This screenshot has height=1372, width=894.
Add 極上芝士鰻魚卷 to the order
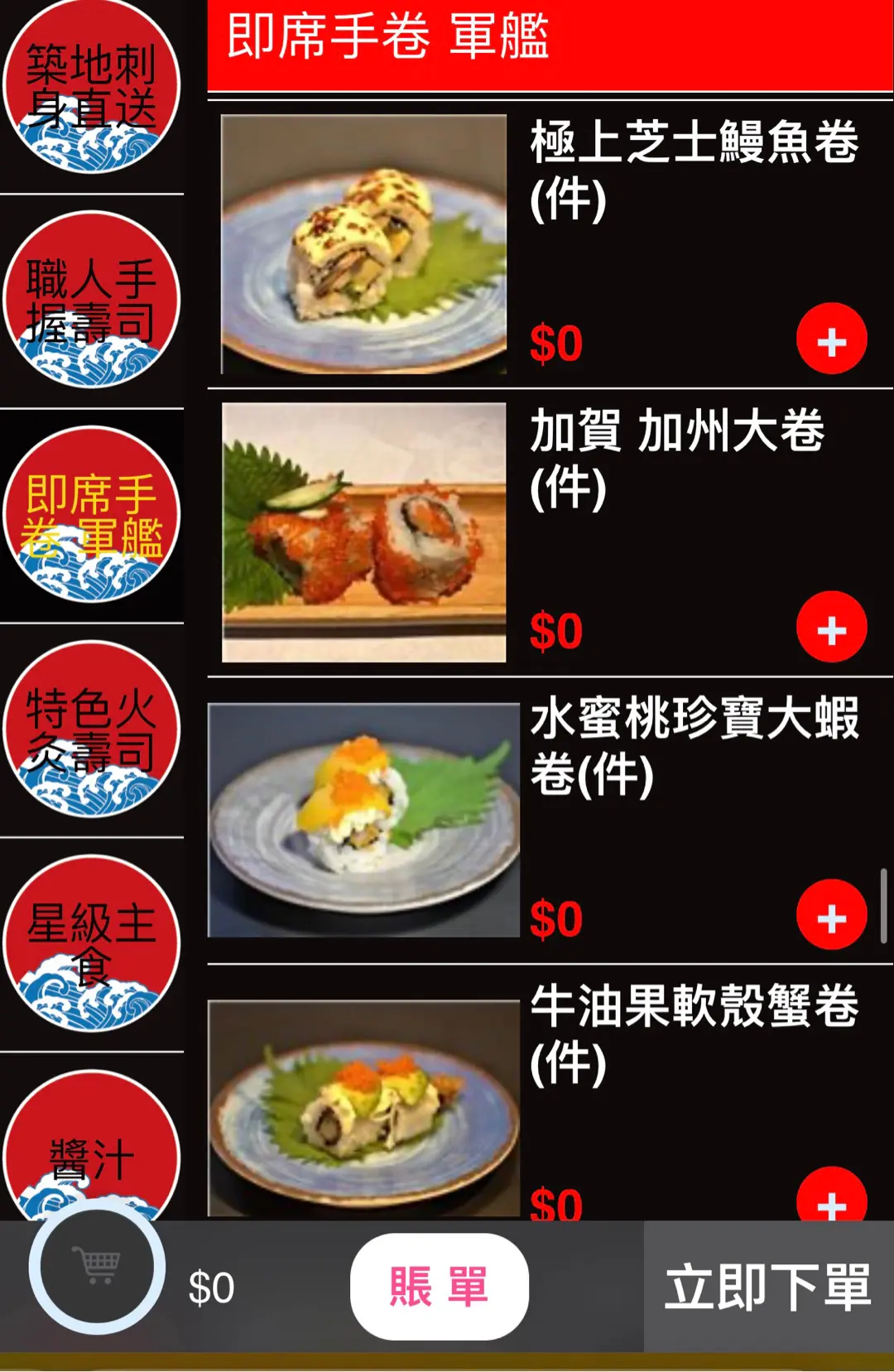831,339
